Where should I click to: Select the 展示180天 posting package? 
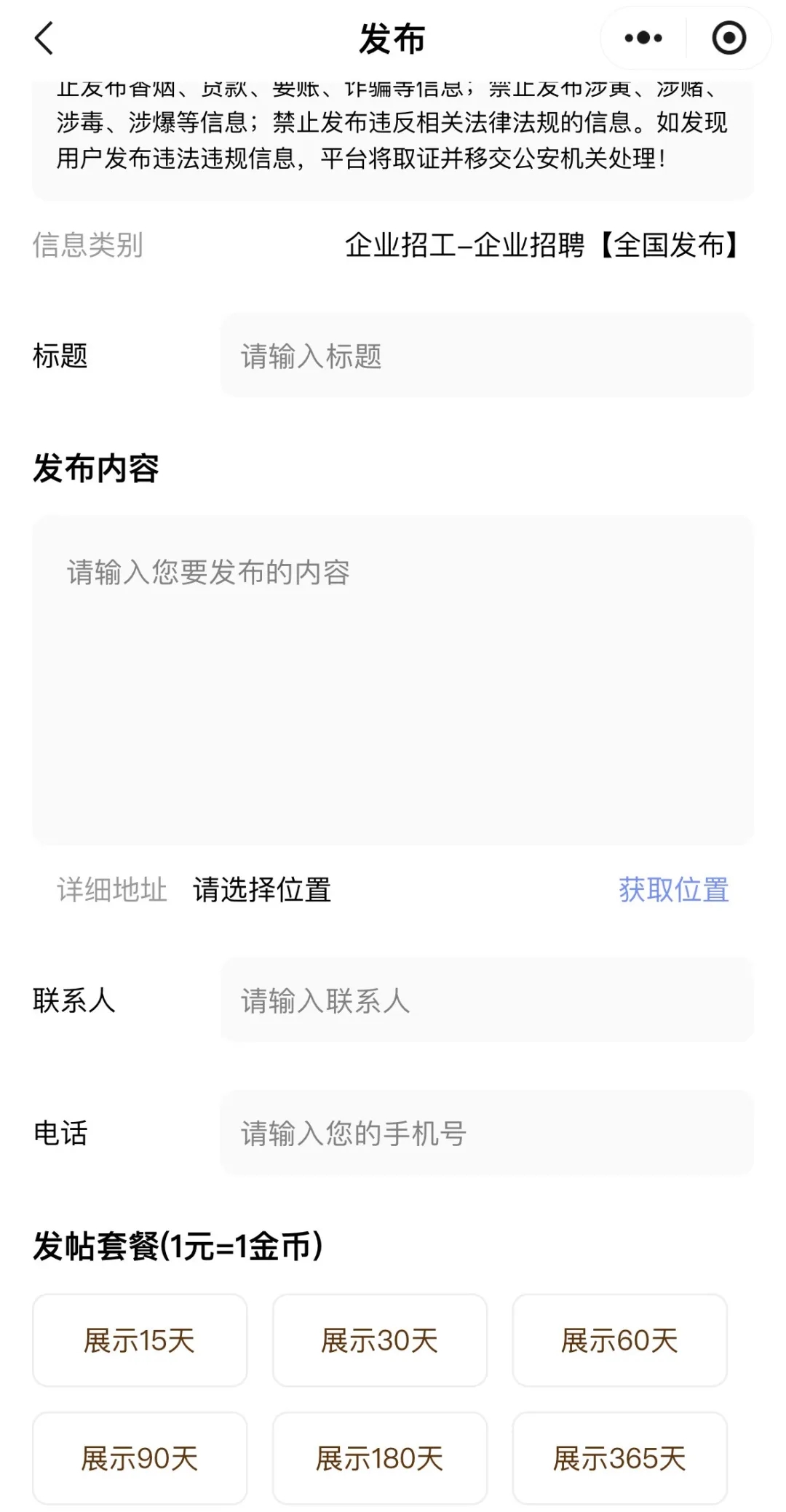(x=381, y=1459)
